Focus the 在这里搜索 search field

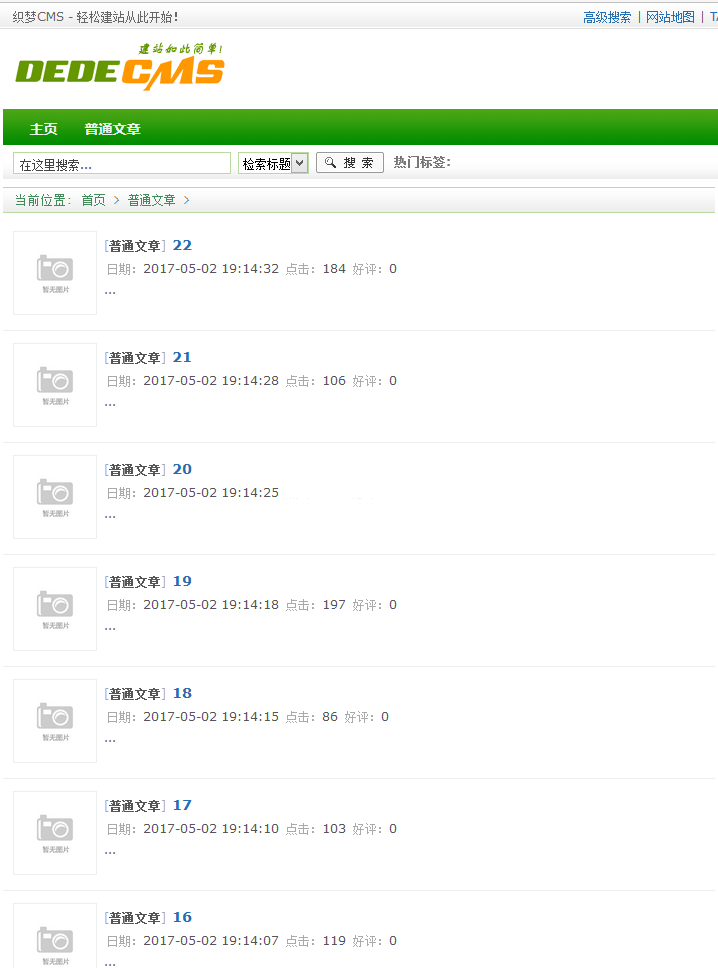tap(121, 164)
